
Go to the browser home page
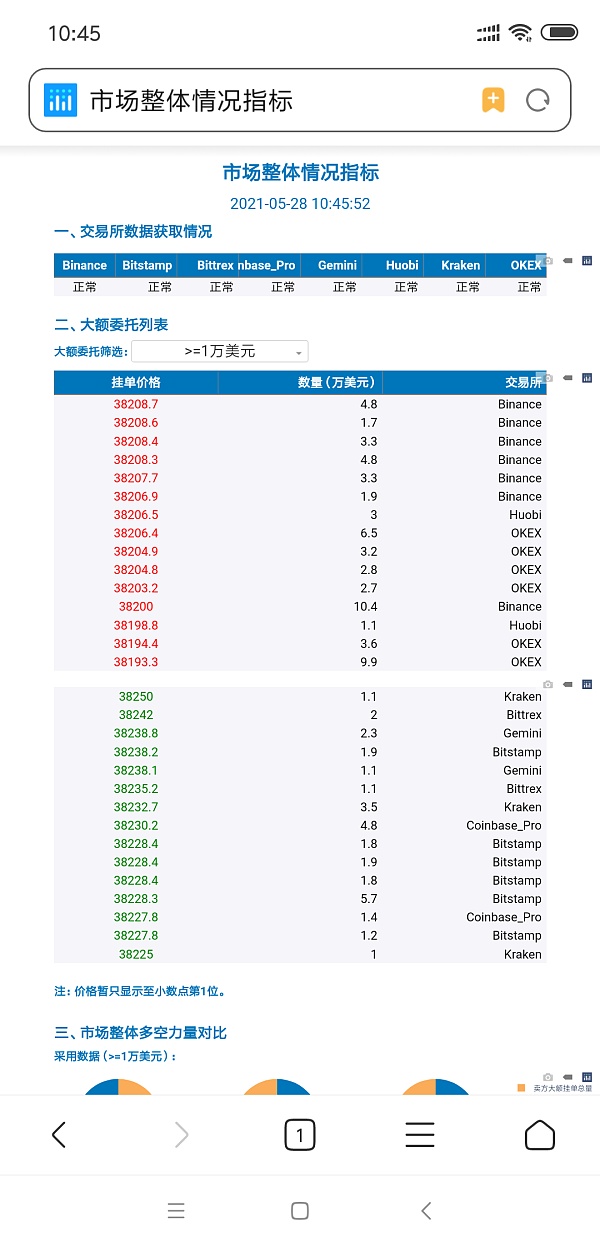point(540,1134)
